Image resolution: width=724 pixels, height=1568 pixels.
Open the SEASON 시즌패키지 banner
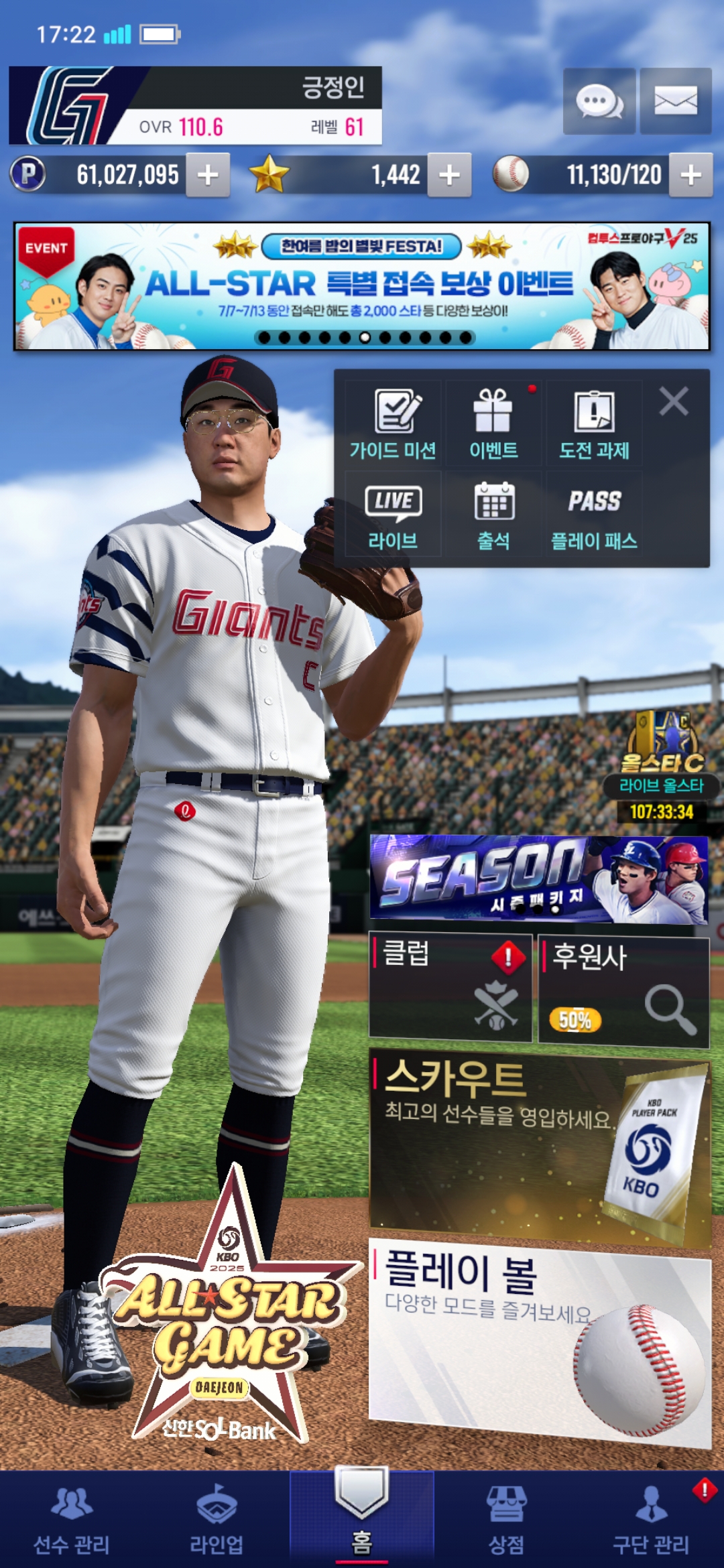point(539,879)
